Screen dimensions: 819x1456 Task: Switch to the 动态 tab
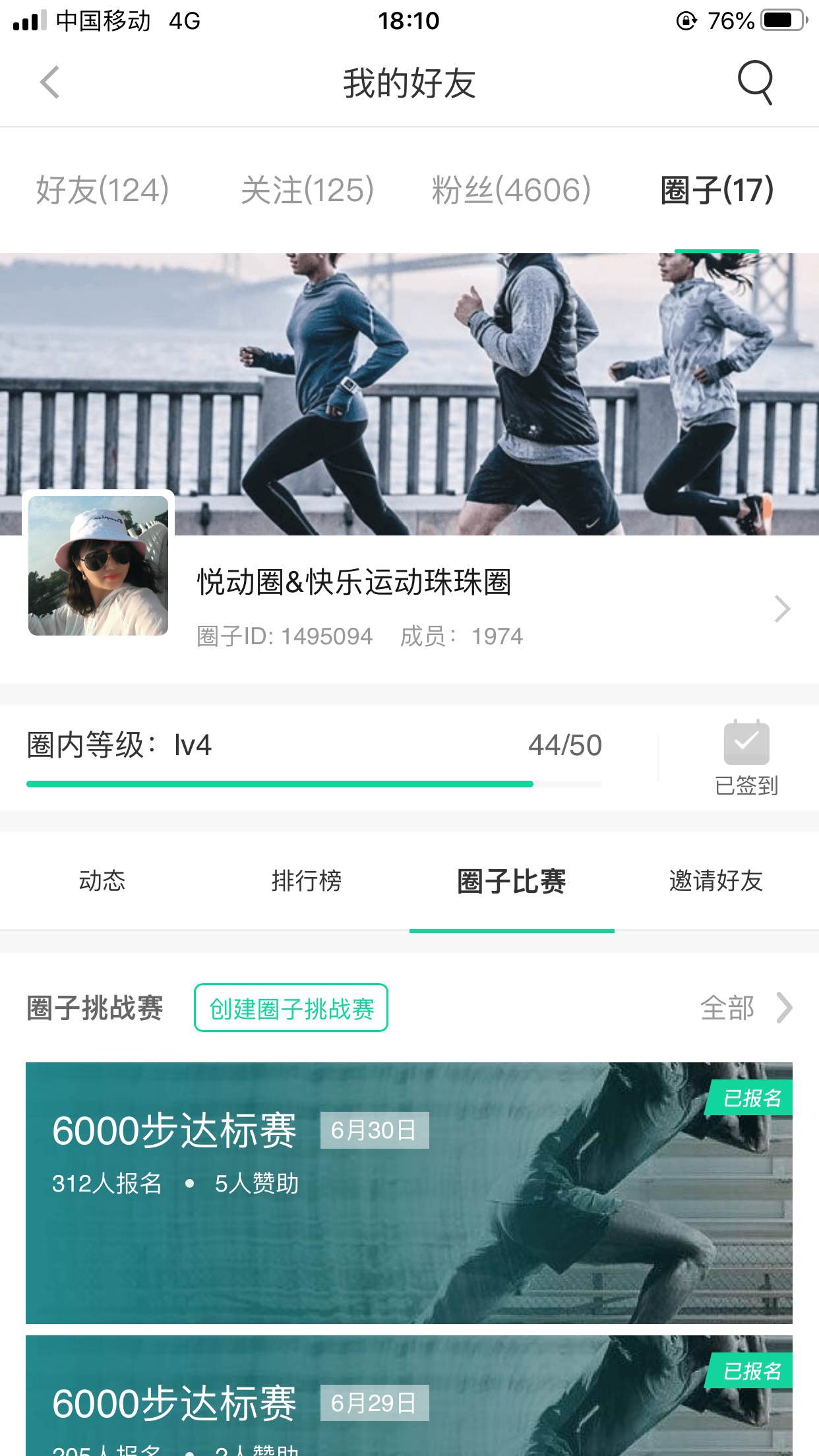coord(102,881)
